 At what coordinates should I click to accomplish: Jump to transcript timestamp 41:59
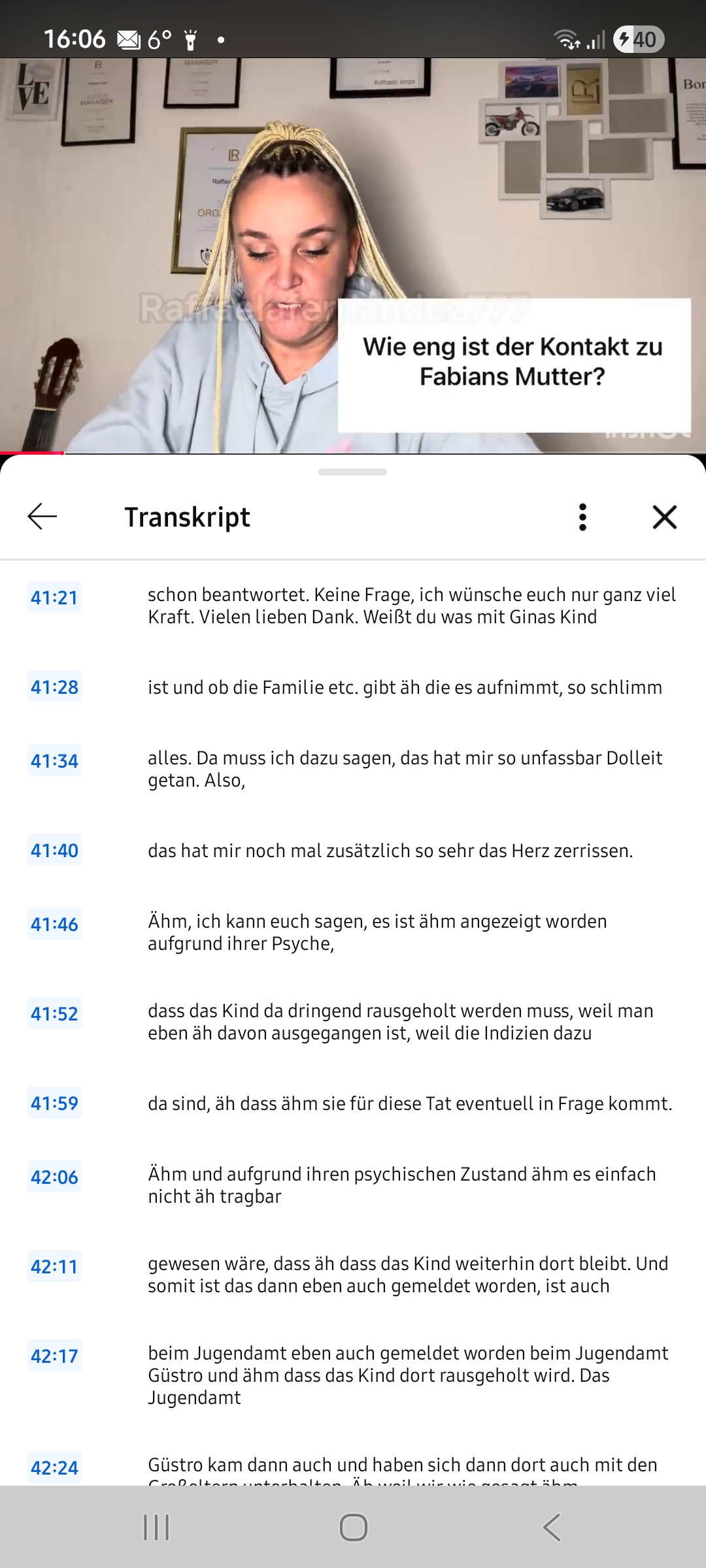(54, 1103)
